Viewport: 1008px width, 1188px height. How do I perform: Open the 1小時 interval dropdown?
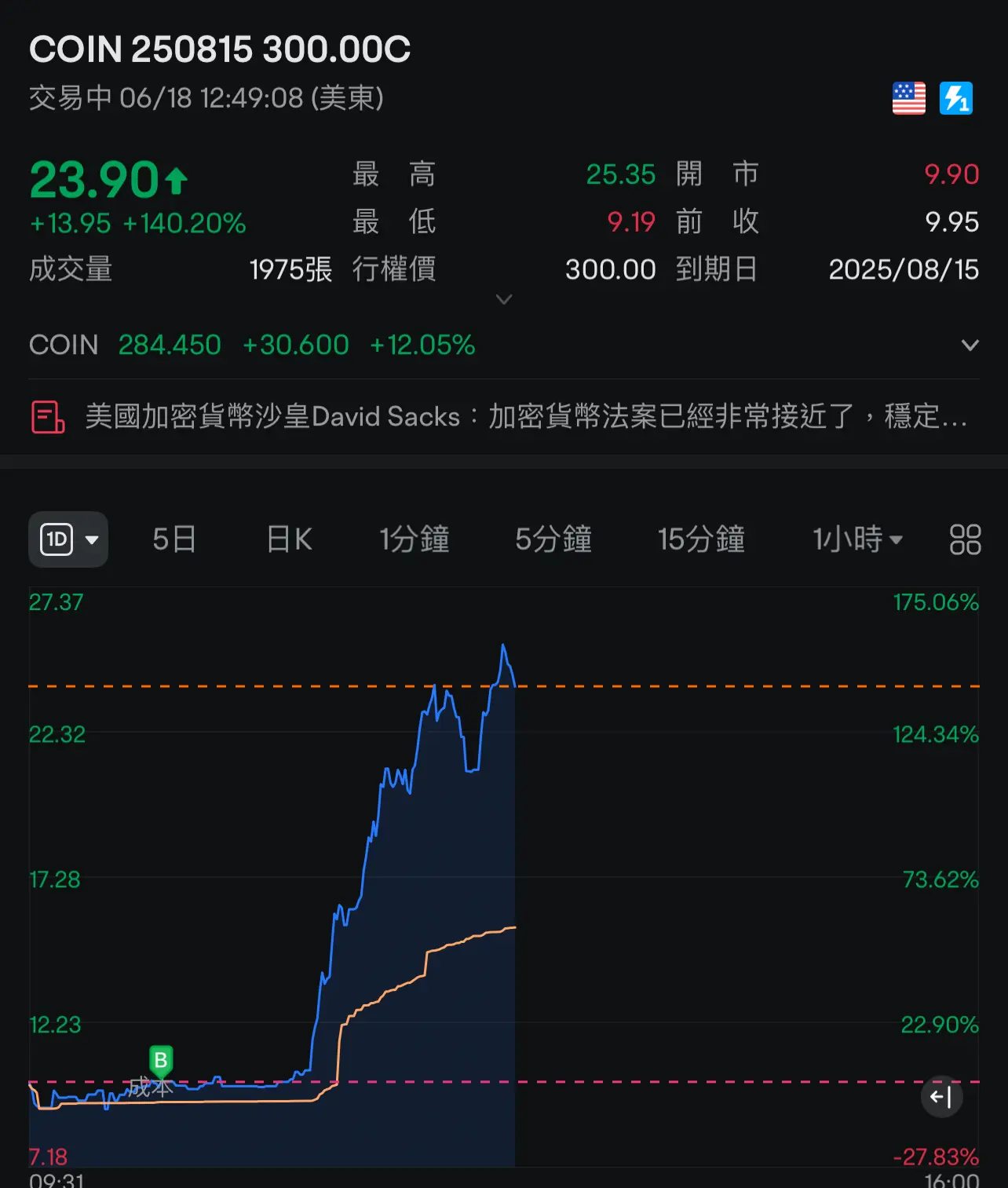(857, 539)
